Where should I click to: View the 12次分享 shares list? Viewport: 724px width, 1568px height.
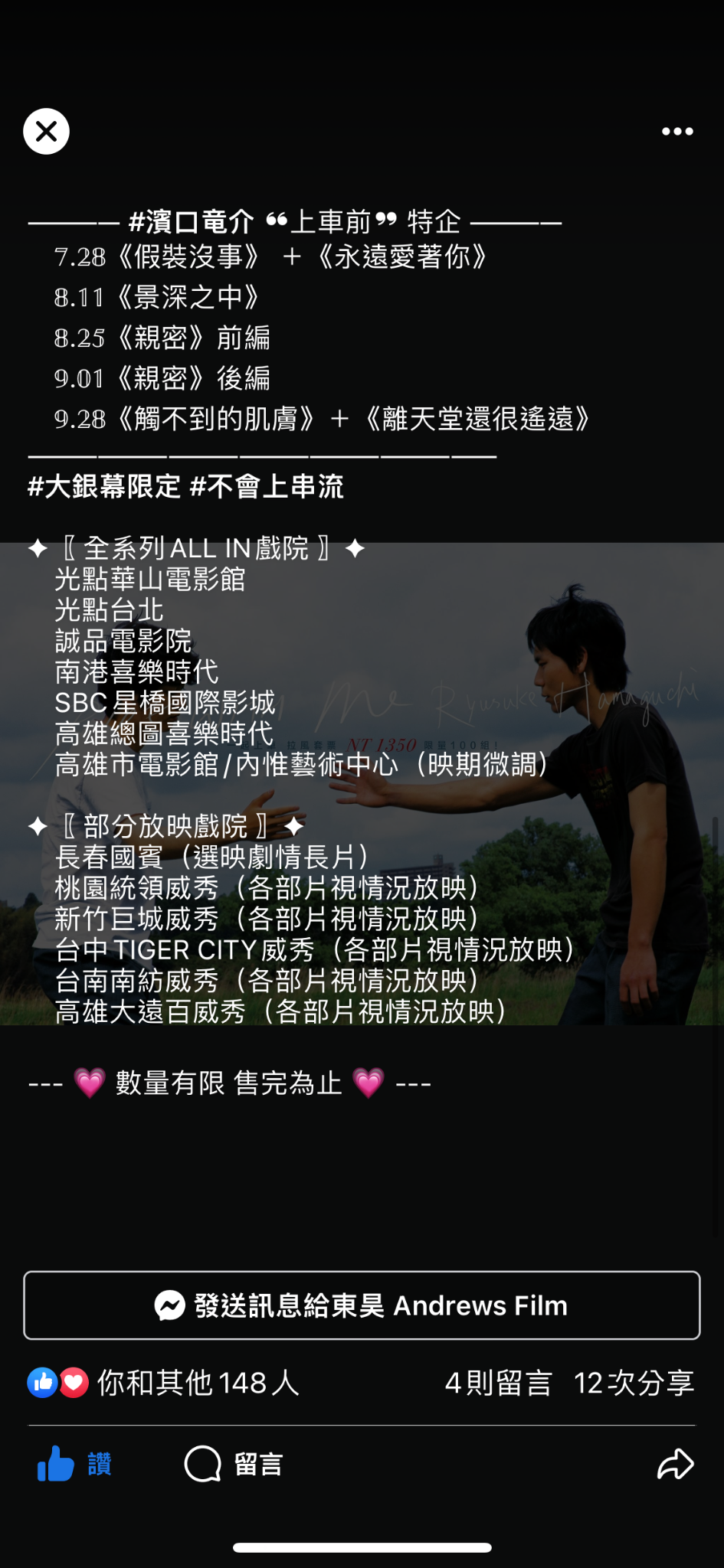click(x=634, y=1383)
